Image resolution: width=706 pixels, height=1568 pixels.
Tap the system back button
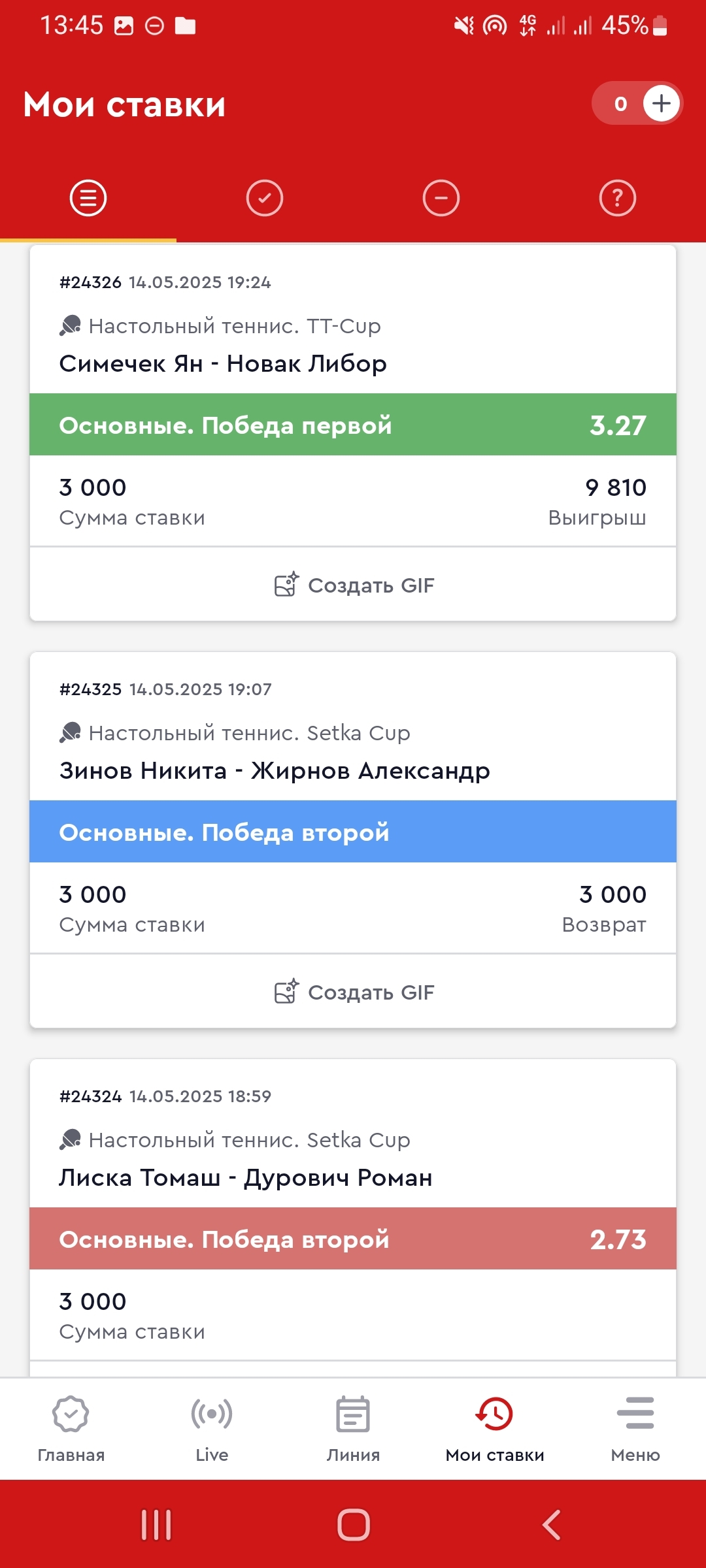[551, 1525]
